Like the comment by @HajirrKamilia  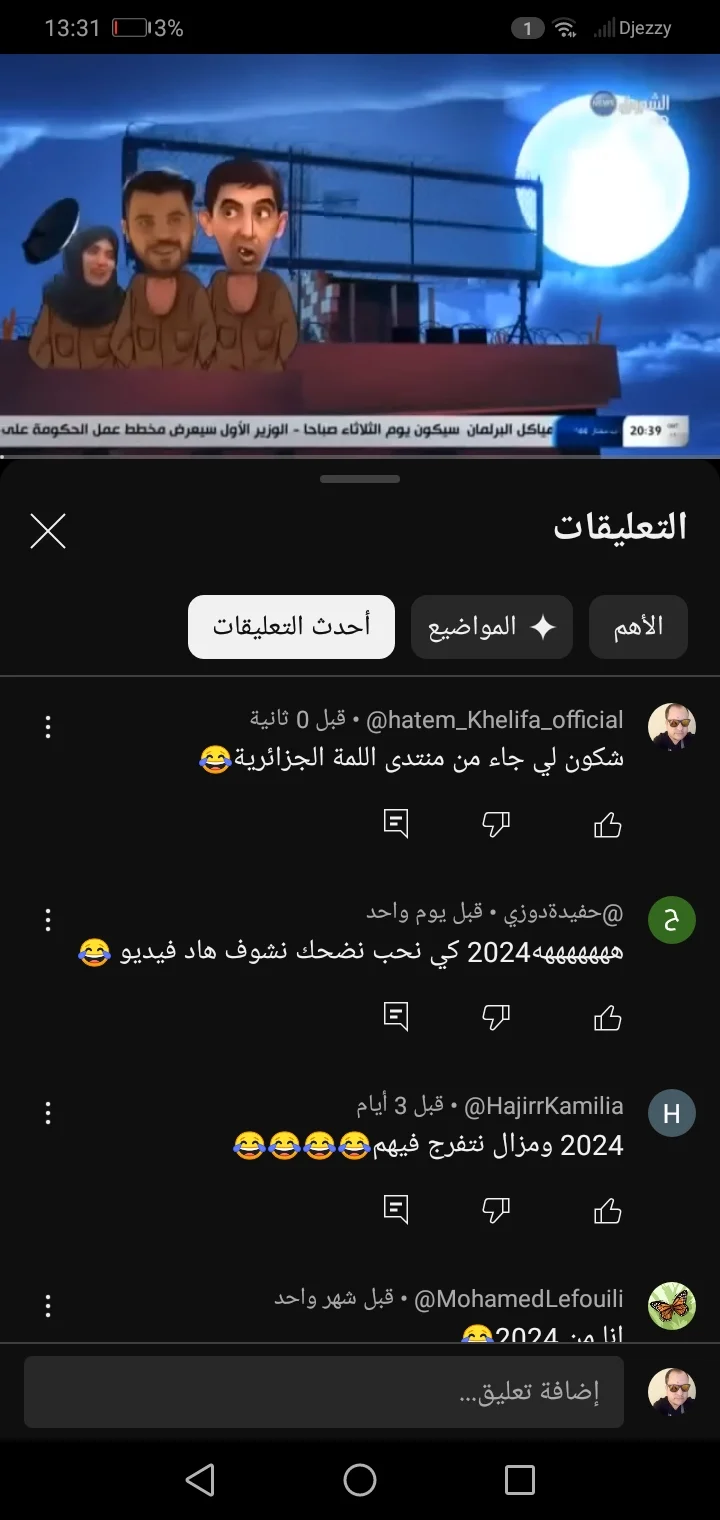[607, 1210]
